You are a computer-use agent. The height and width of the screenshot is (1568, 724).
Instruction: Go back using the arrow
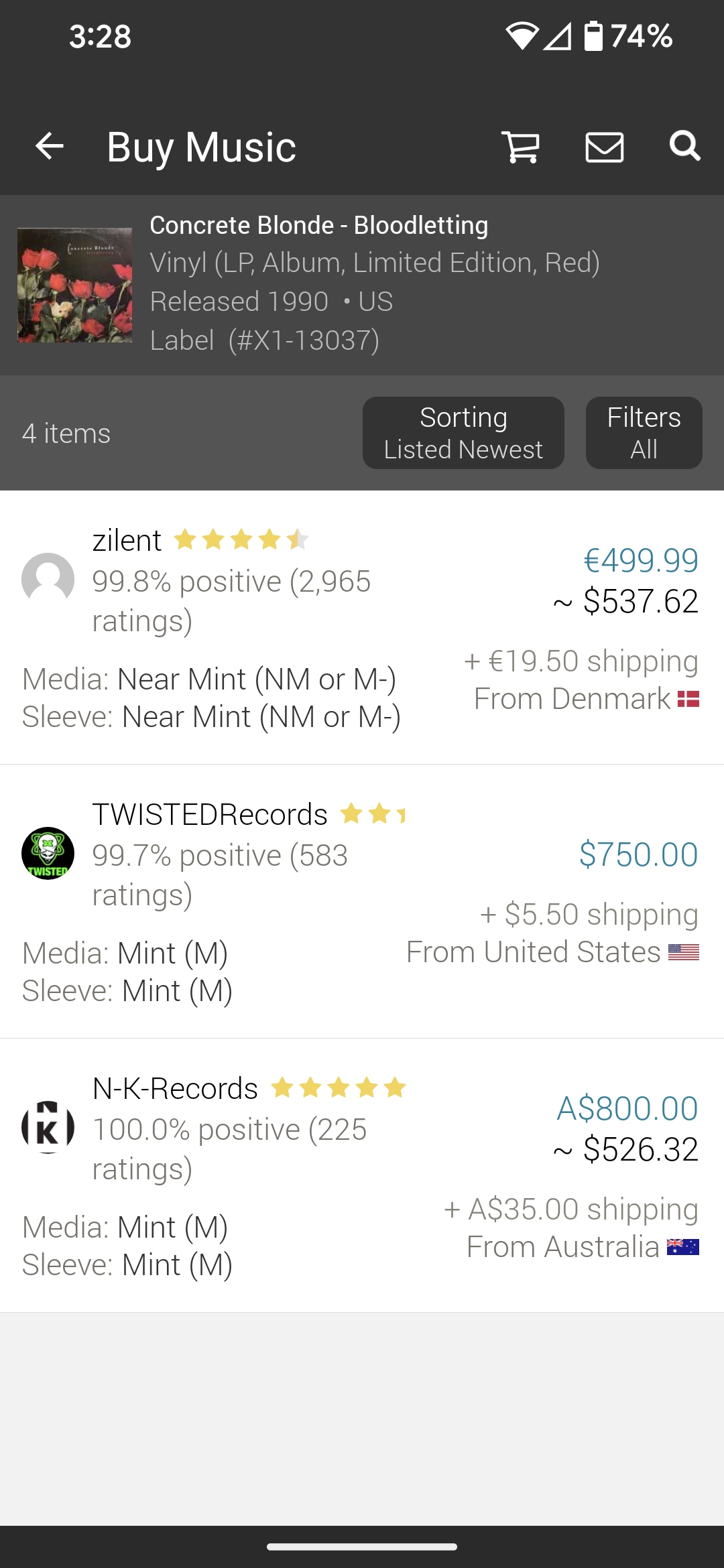coord(50,146)
